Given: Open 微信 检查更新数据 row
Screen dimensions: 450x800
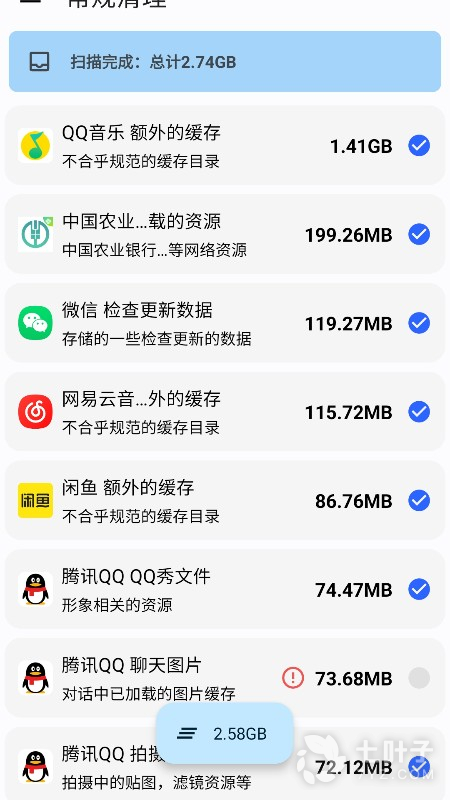Looking at the screenshot, I should 224,323.
